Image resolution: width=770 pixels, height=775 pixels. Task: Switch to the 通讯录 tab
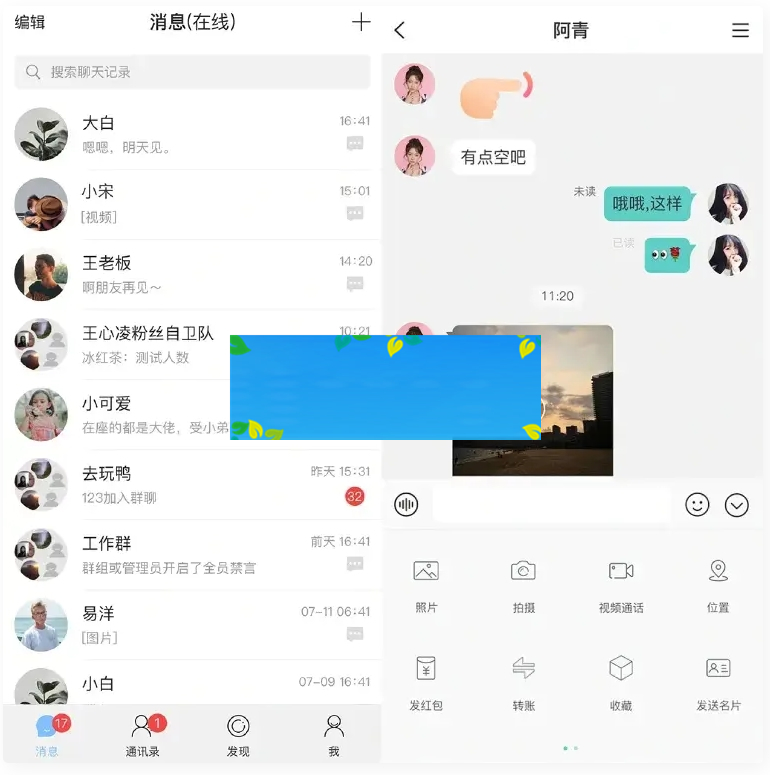143,735
